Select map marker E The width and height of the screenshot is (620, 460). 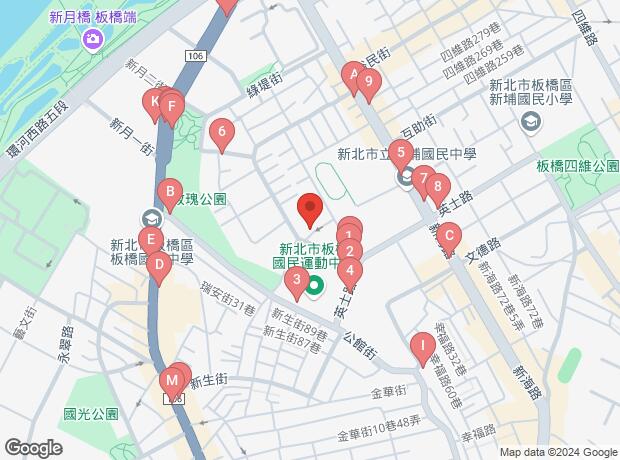150,240
